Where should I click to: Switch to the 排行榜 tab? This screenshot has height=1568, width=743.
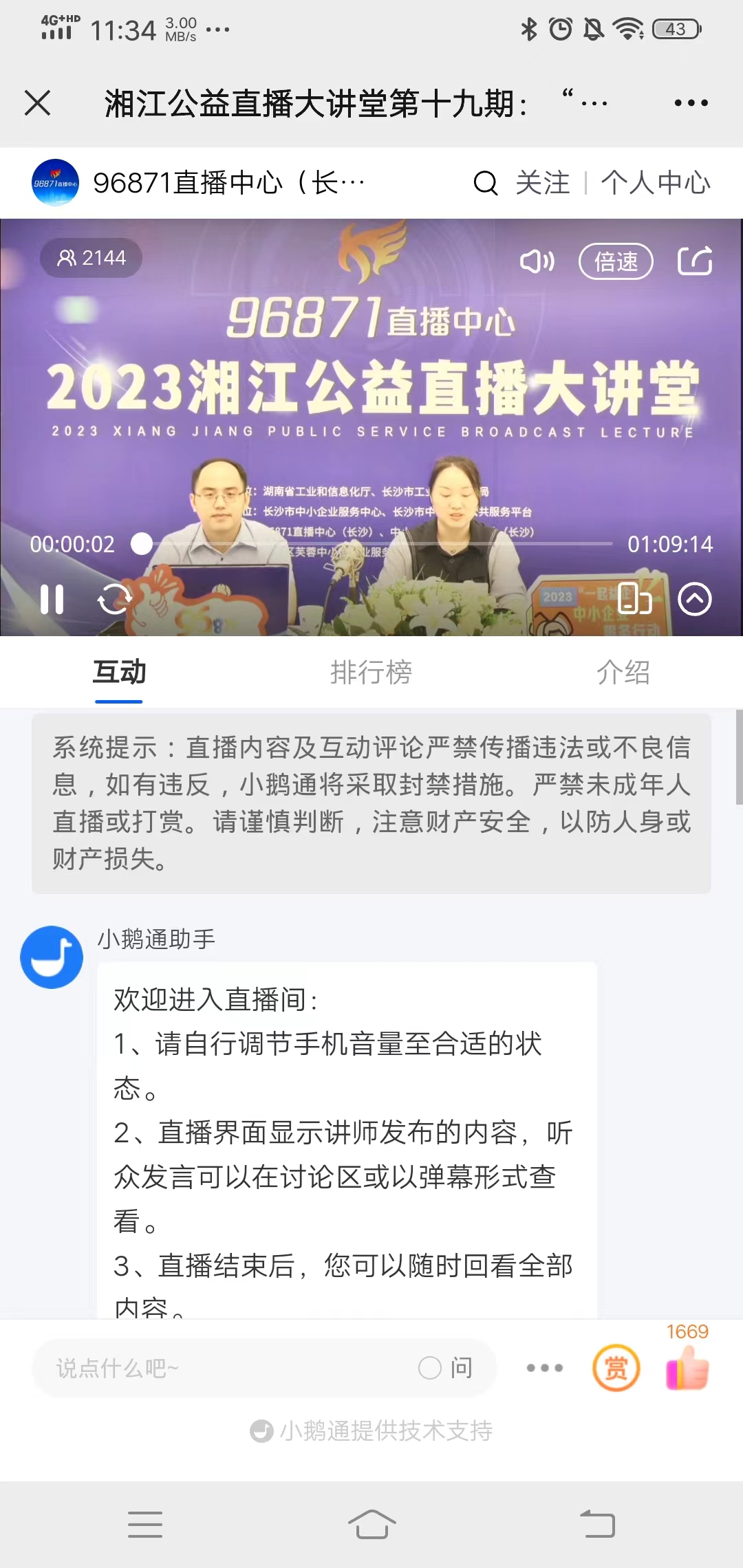coord(371,672)
